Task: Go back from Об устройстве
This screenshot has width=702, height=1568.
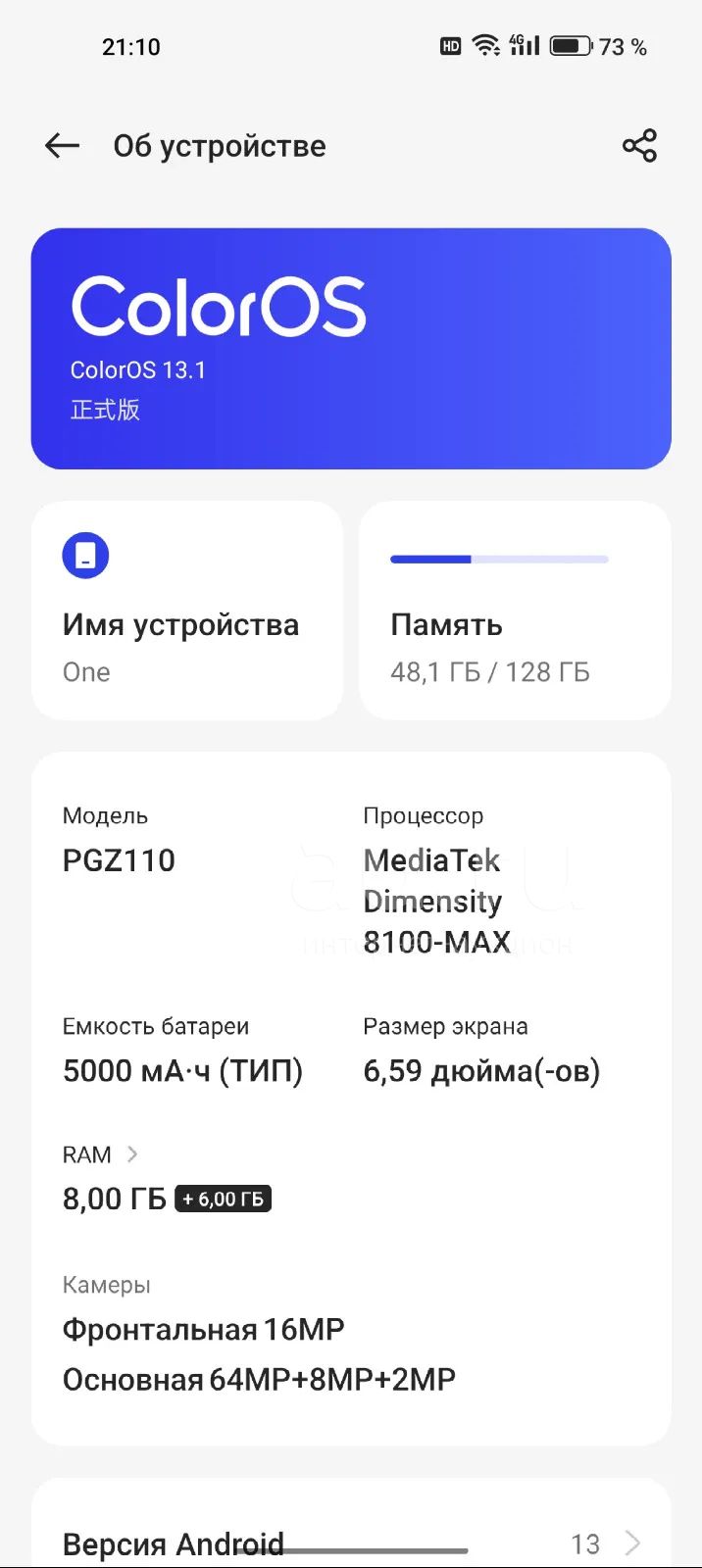Action: (62, 146)
